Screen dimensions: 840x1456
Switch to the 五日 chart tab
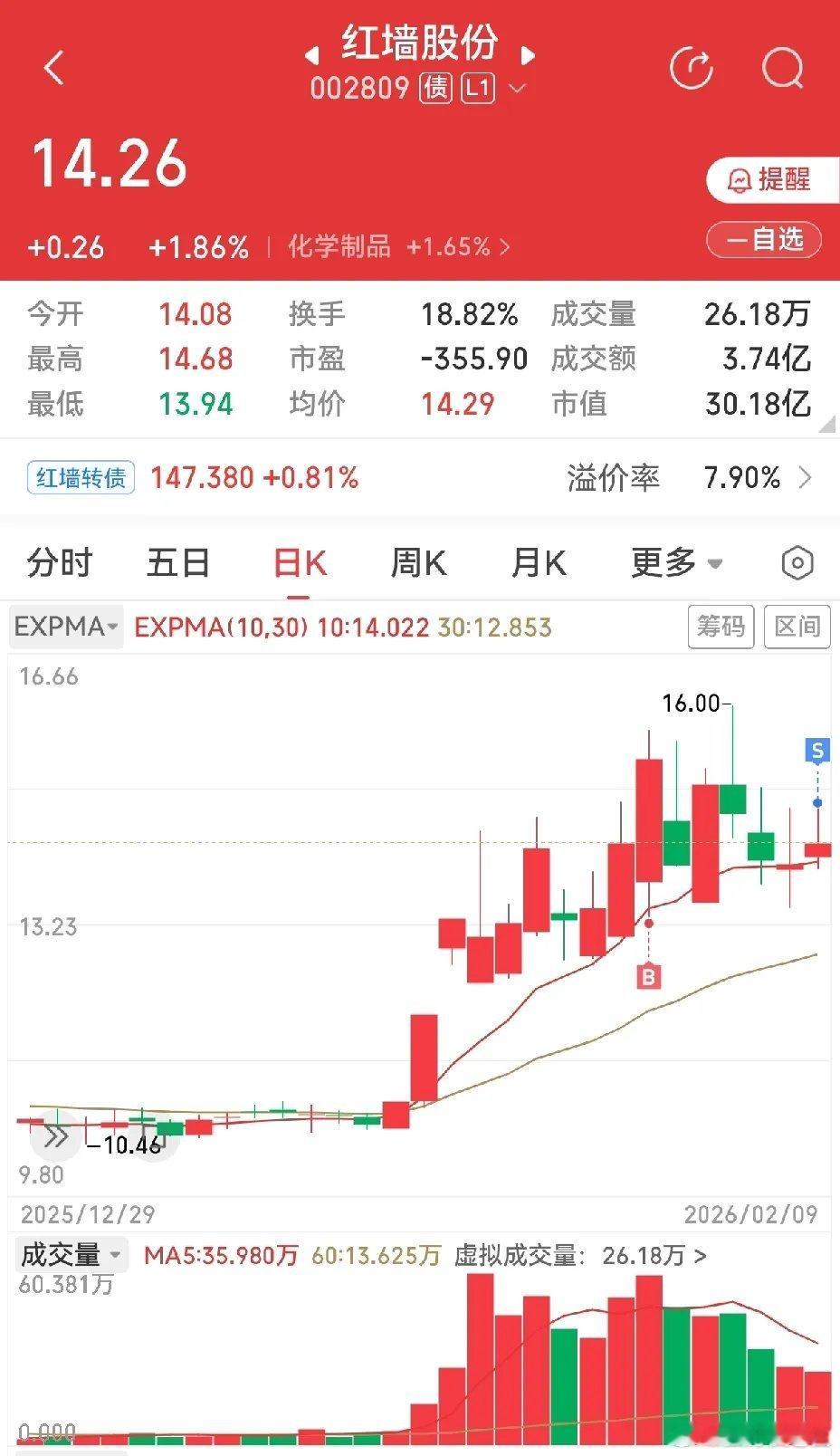178,562
